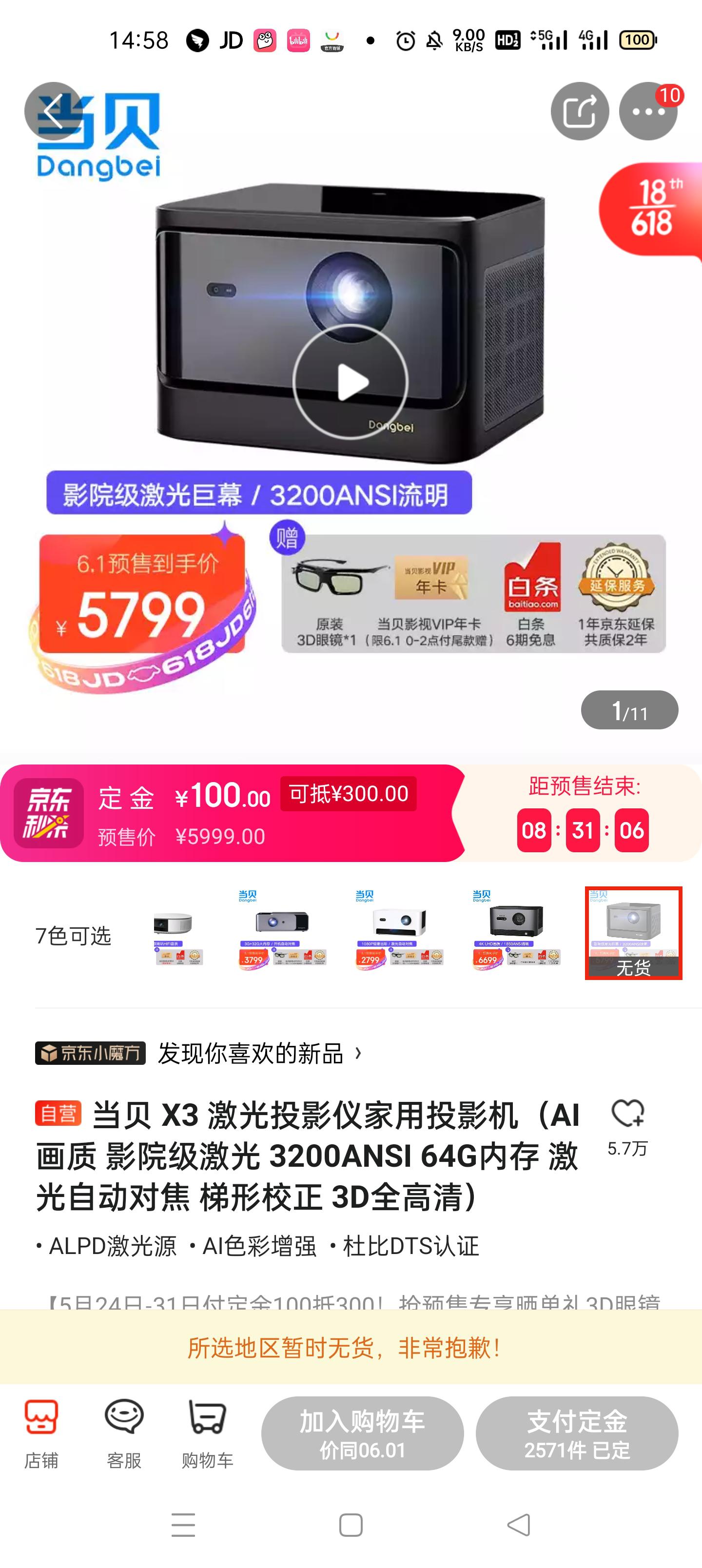Tap the 支付定金 pay deposit button
Screen dimensions: 702x1568
click(x=577, y=1432)
